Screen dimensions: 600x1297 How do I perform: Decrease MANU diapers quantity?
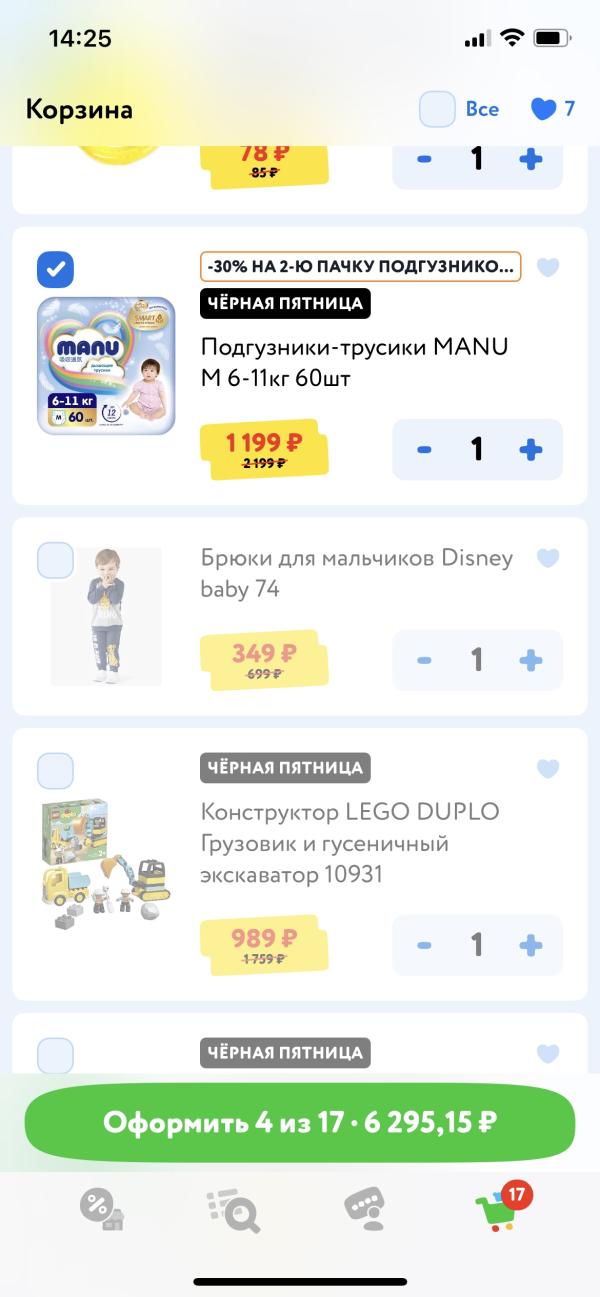(424, 450)
